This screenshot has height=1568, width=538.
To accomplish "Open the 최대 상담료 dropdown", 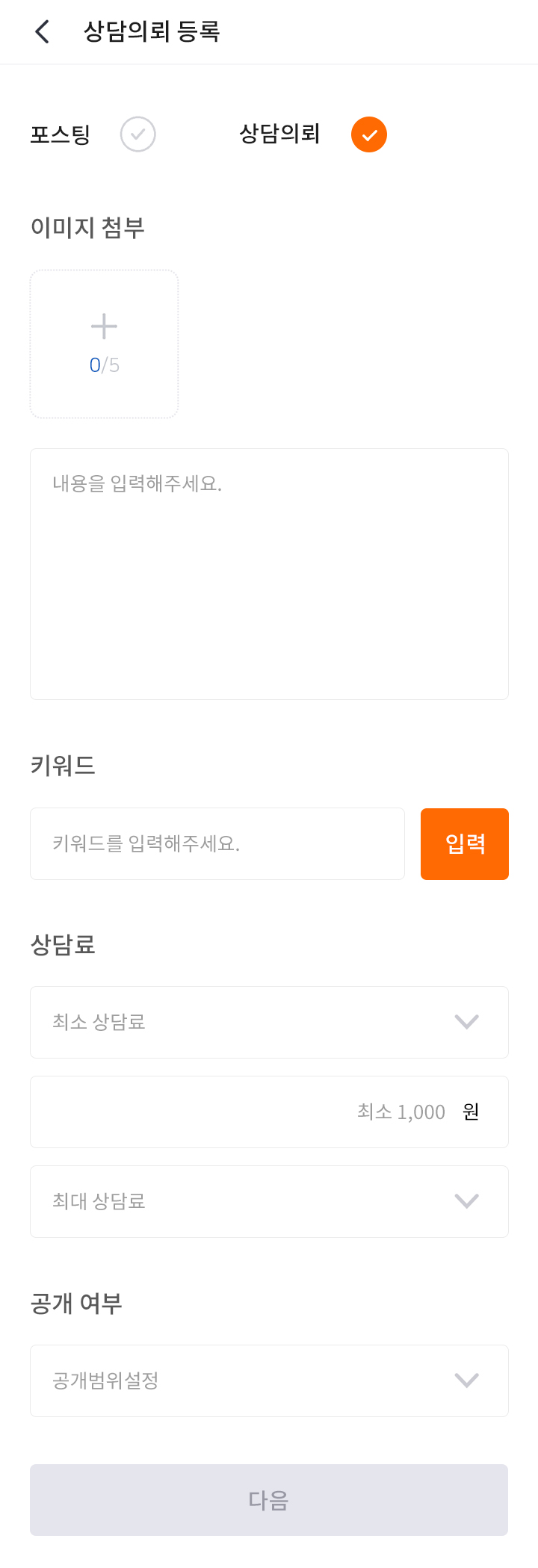I will (x=269, y=1201).
